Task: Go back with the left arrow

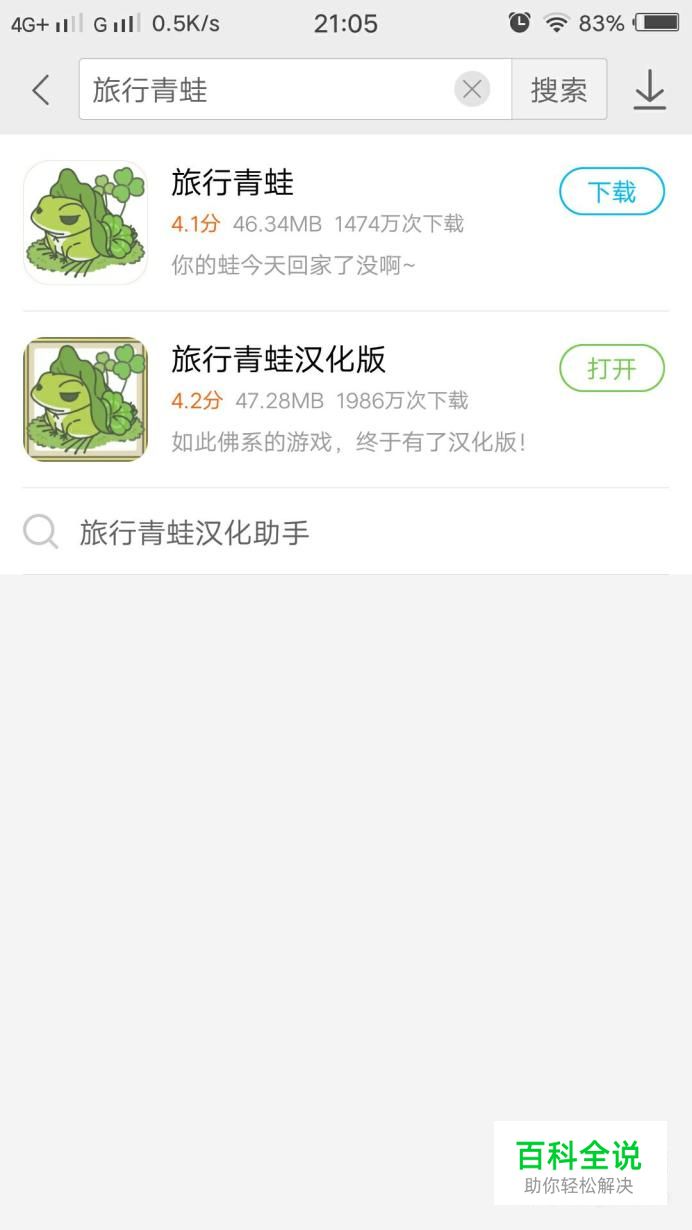Action: pyautogui.click(x=40, y=90)
